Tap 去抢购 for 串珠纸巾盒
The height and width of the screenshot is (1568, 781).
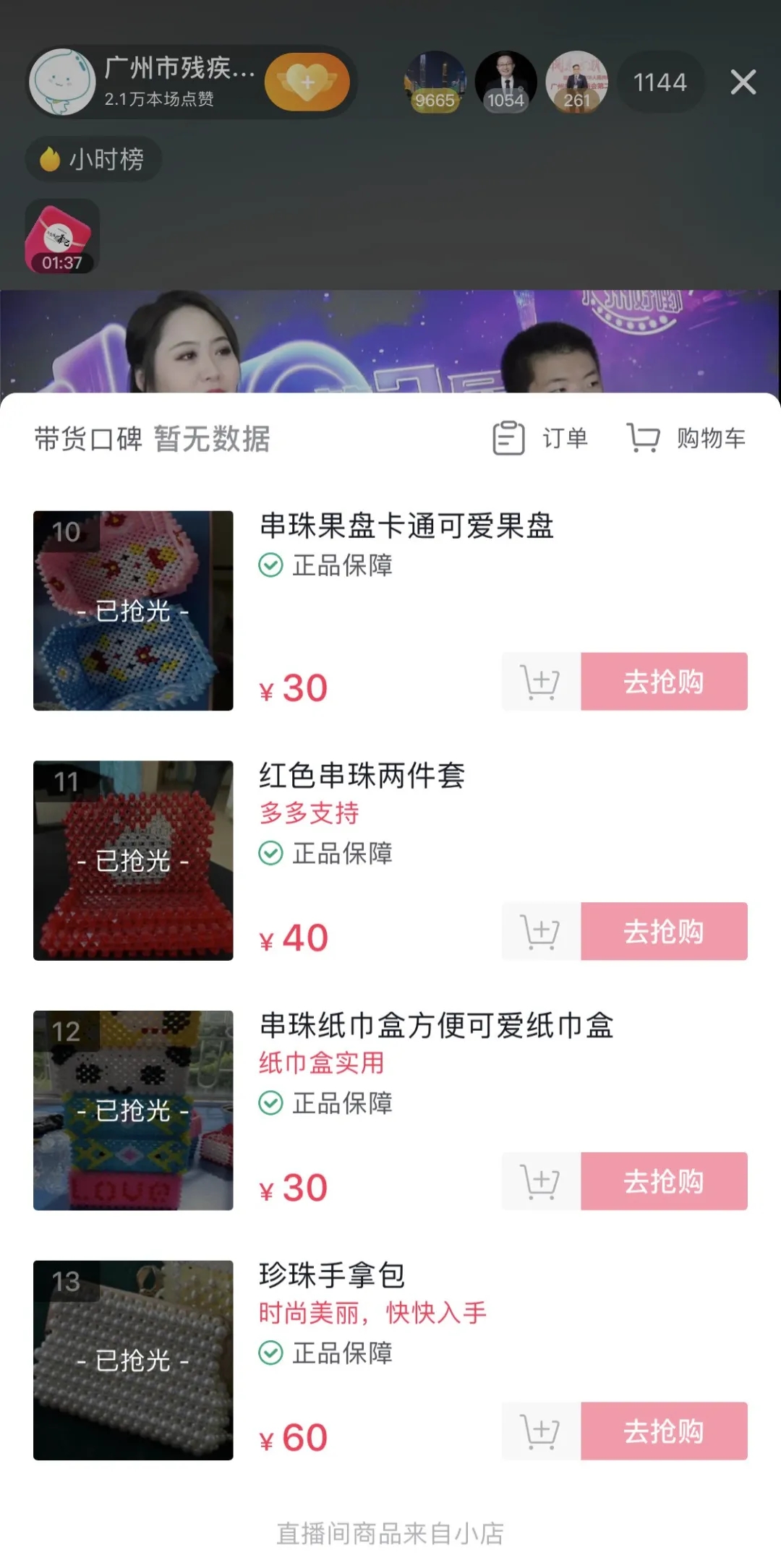tap(664, 1181)
